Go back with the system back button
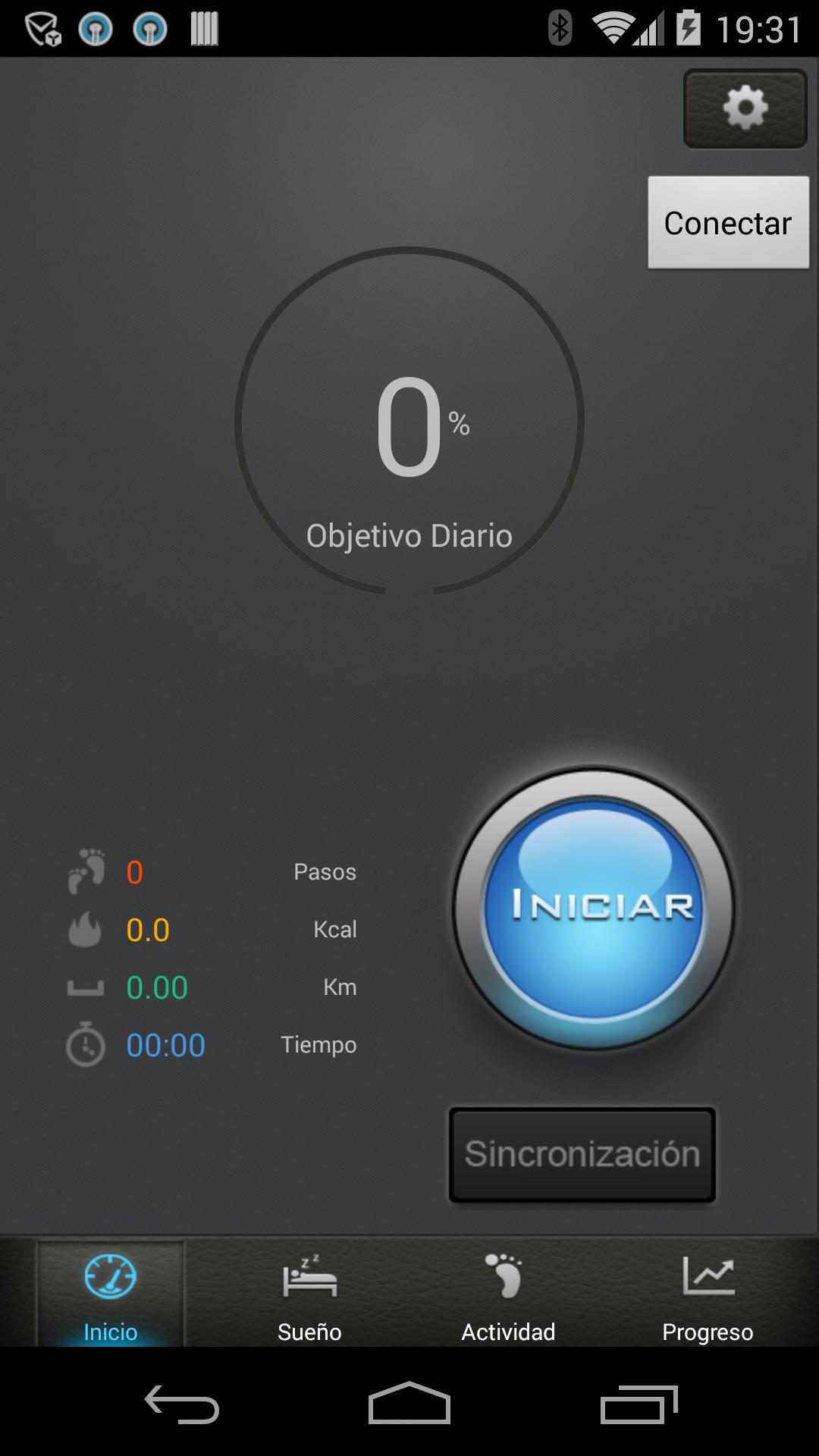This screenshot has height=1456, width=819. point(182,1404)
